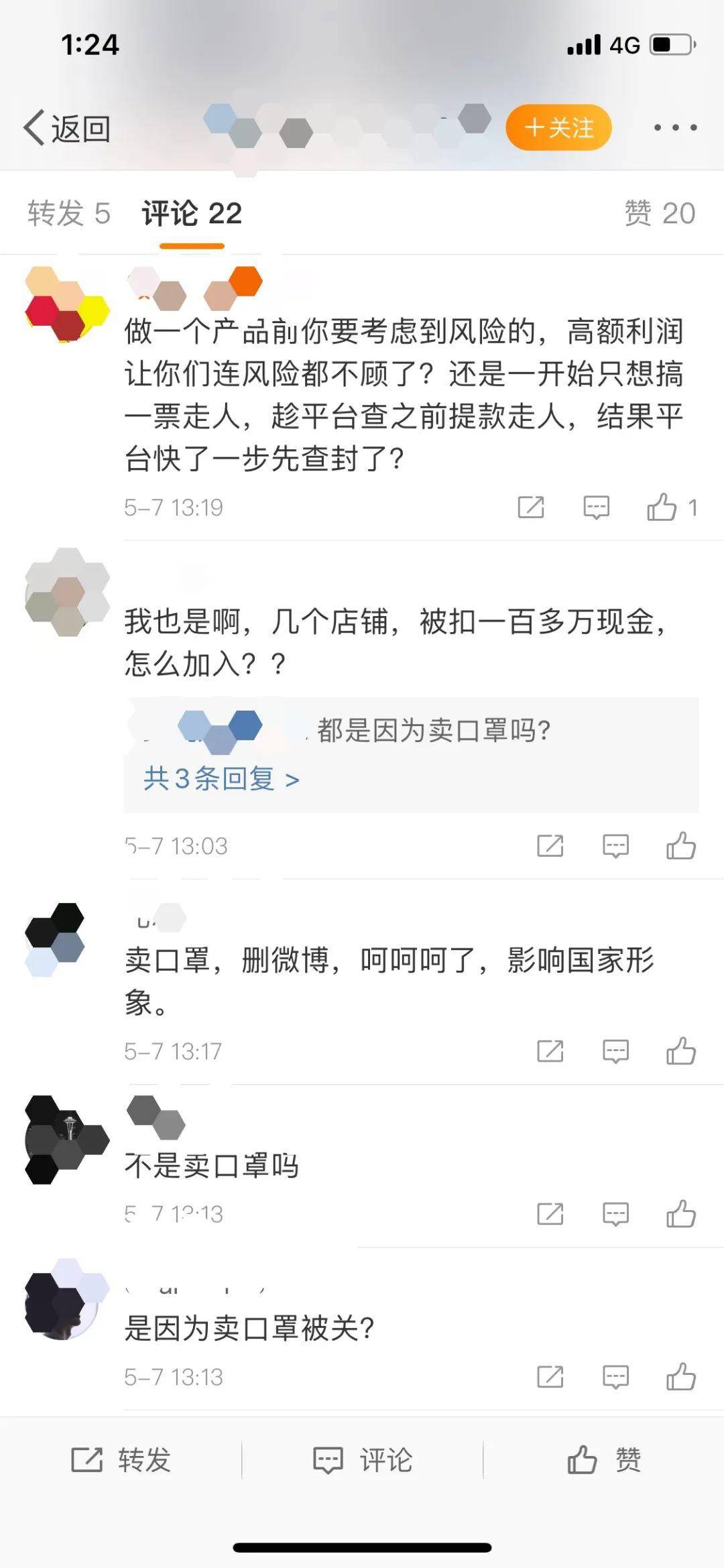
Task: Switch to the 赞 20 tab
Action: click(x=660, y=213)
